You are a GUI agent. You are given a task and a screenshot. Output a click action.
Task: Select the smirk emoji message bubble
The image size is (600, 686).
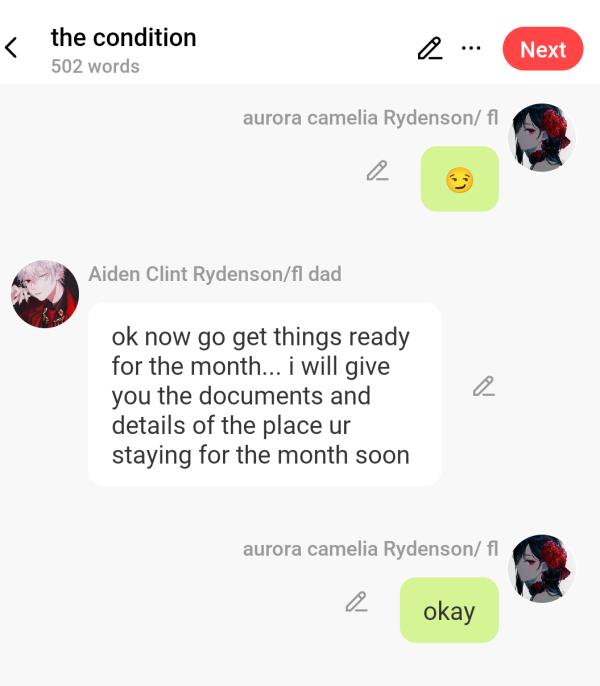click(x=459, y=179)
